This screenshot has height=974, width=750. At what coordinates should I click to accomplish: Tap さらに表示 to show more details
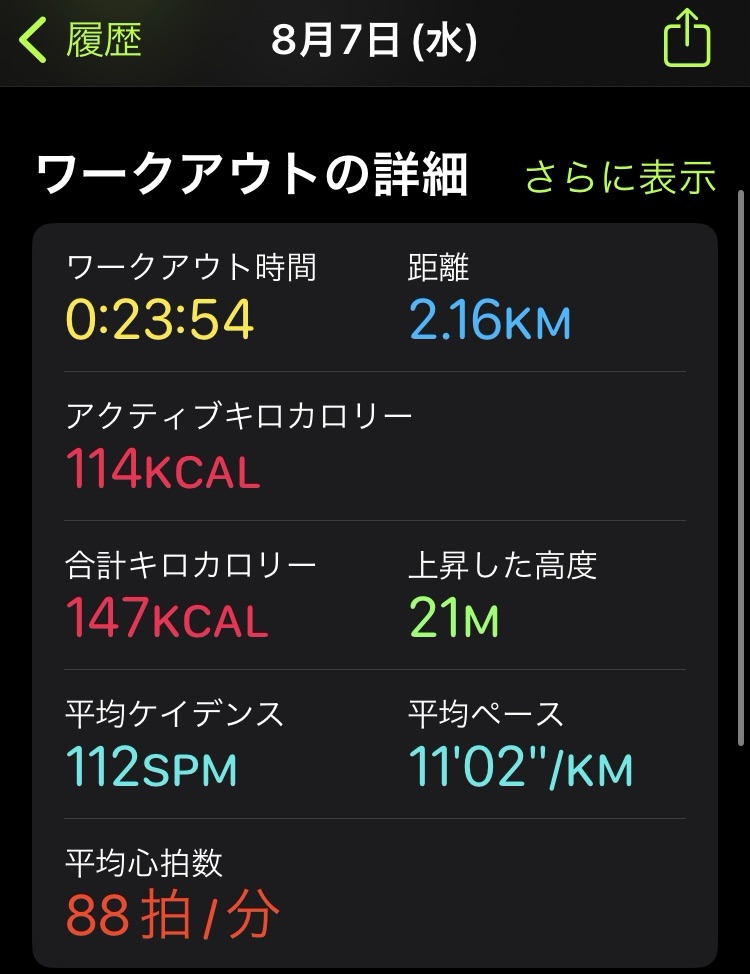click(x=621, y=173)
